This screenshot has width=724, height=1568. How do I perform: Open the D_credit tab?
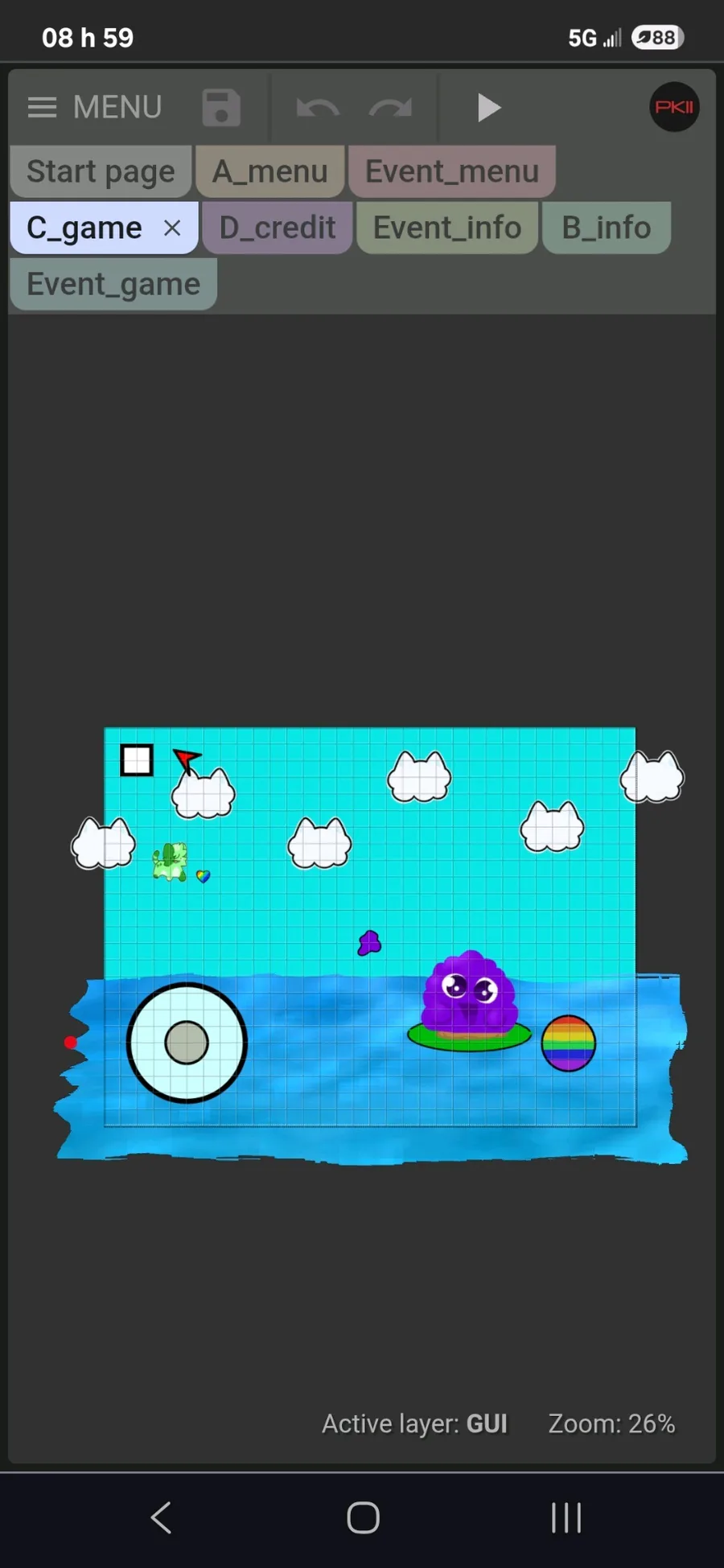pyautogui.click(x=277, y=228)
